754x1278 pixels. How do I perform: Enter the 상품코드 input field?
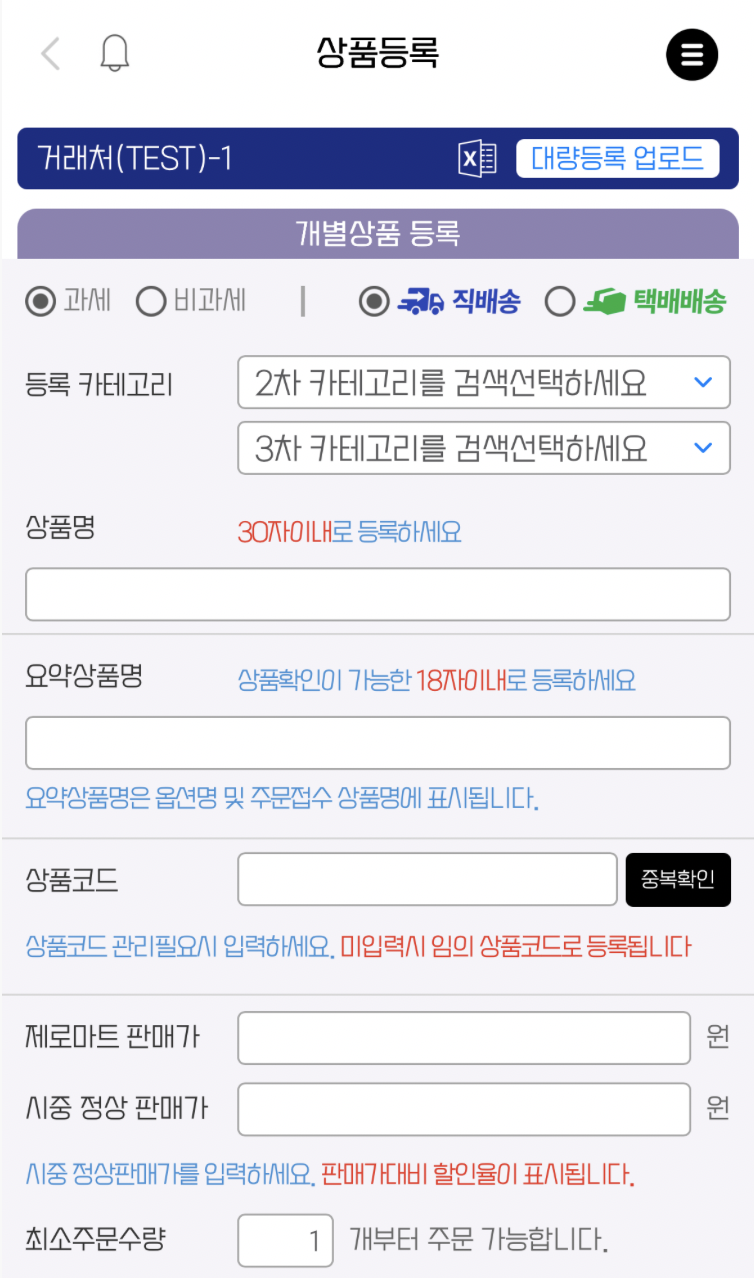[x=427, y=879]
